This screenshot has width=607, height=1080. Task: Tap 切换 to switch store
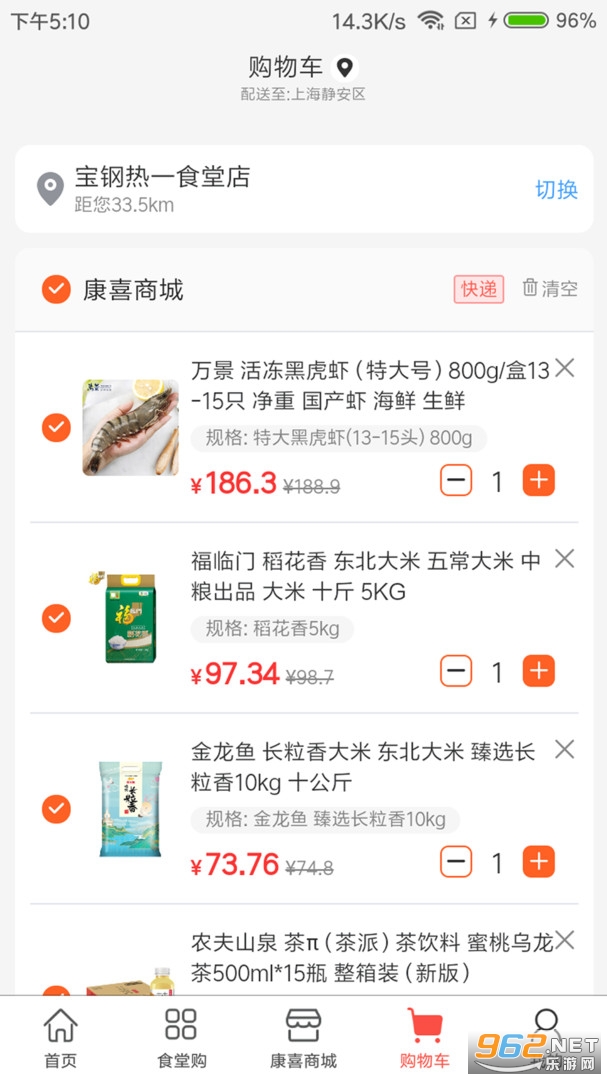pyautogui.click(x=556, y=189)
